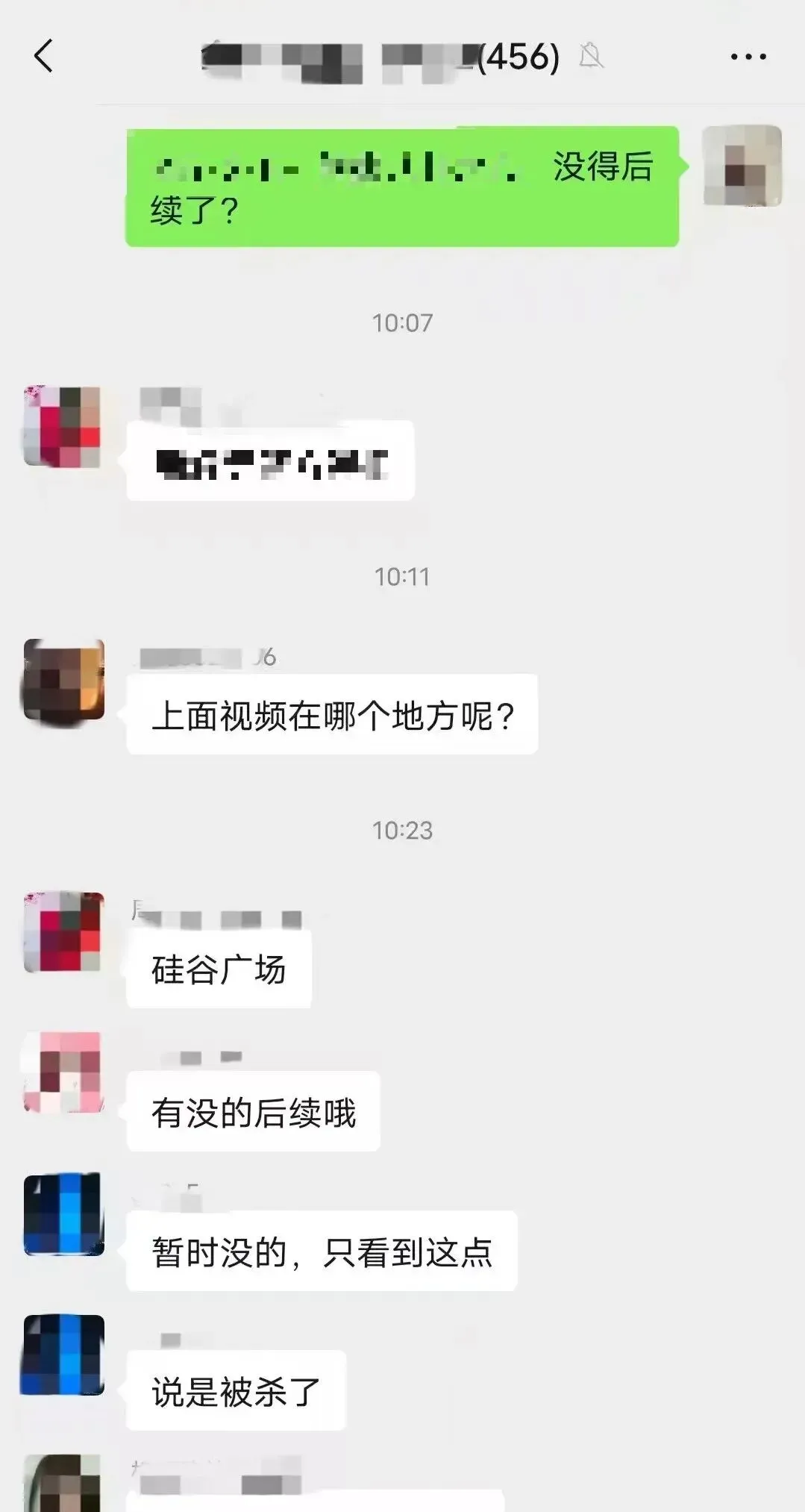Tap avatar beside 暂时没的，只看到这点 message
Screen dimensions: 805x1512
coord(63,1214)
